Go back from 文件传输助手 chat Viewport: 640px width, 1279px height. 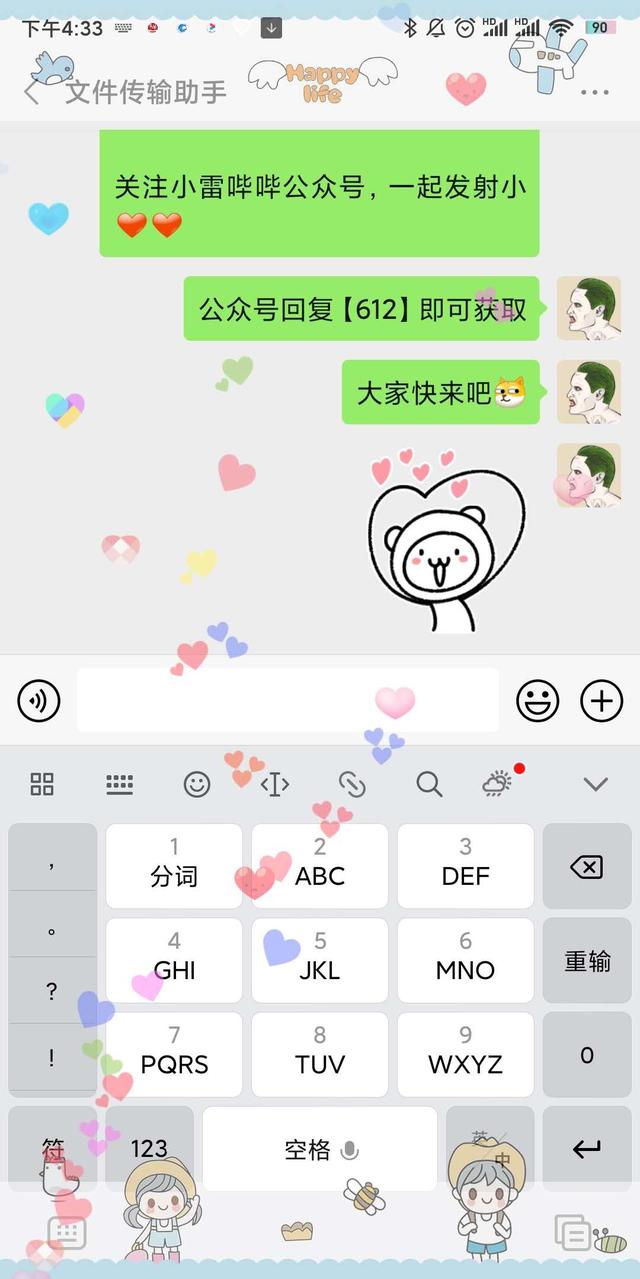32,93
